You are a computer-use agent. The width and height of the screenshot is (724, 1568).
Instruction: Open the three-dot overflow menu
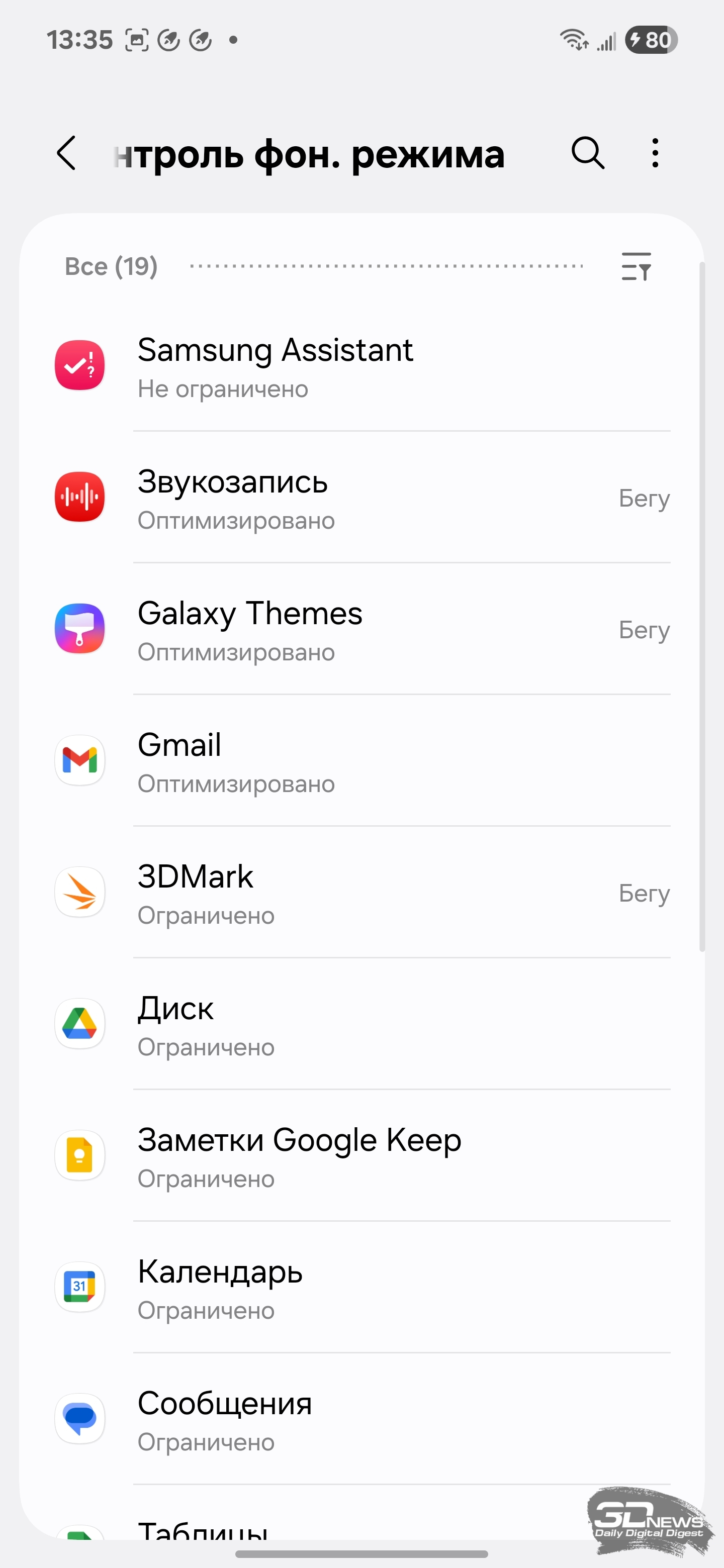pyautogui.click(x=655, y=153)
